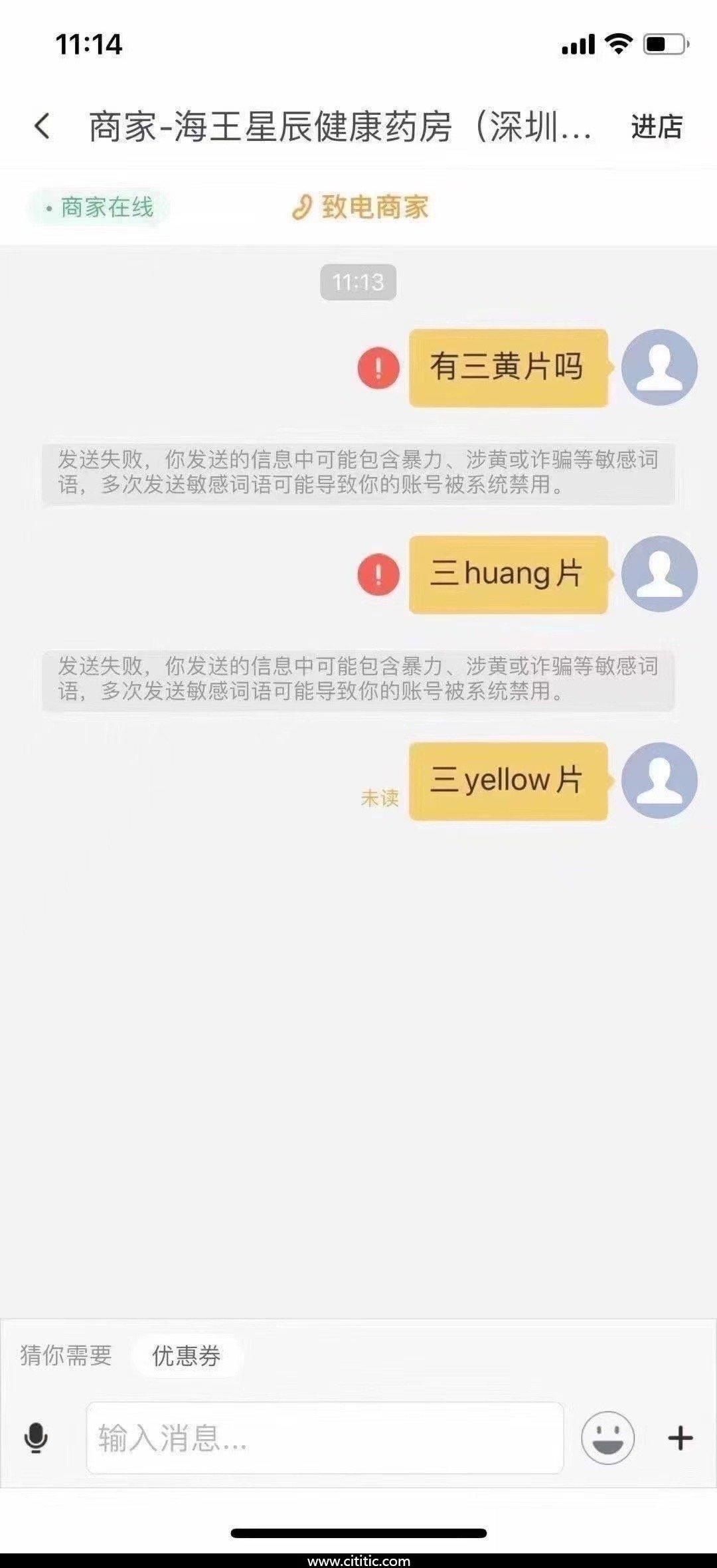Image resolution: width=717 pixels, height=1568 pixels.
Task: Tap the failed-send icon beside 三huang片
Action: [378, 574]
